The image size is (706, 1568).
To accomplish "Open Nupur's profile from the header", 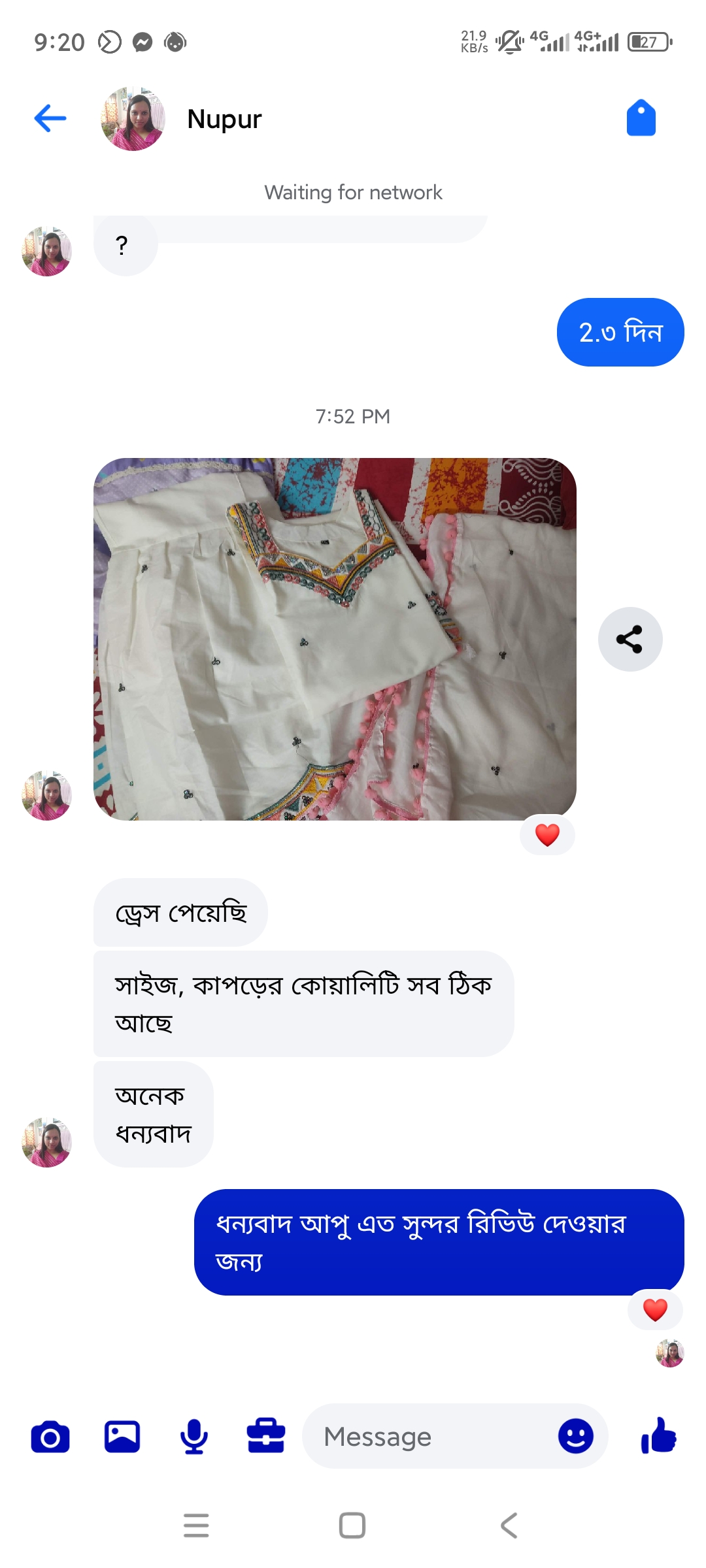I will [133, 119].
